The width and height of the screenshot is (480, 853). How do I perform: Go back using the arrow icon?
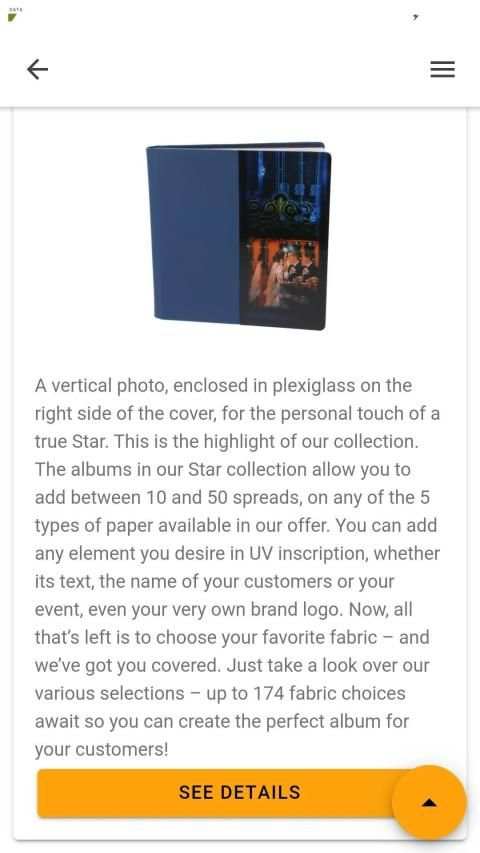(x=37, y=69)
